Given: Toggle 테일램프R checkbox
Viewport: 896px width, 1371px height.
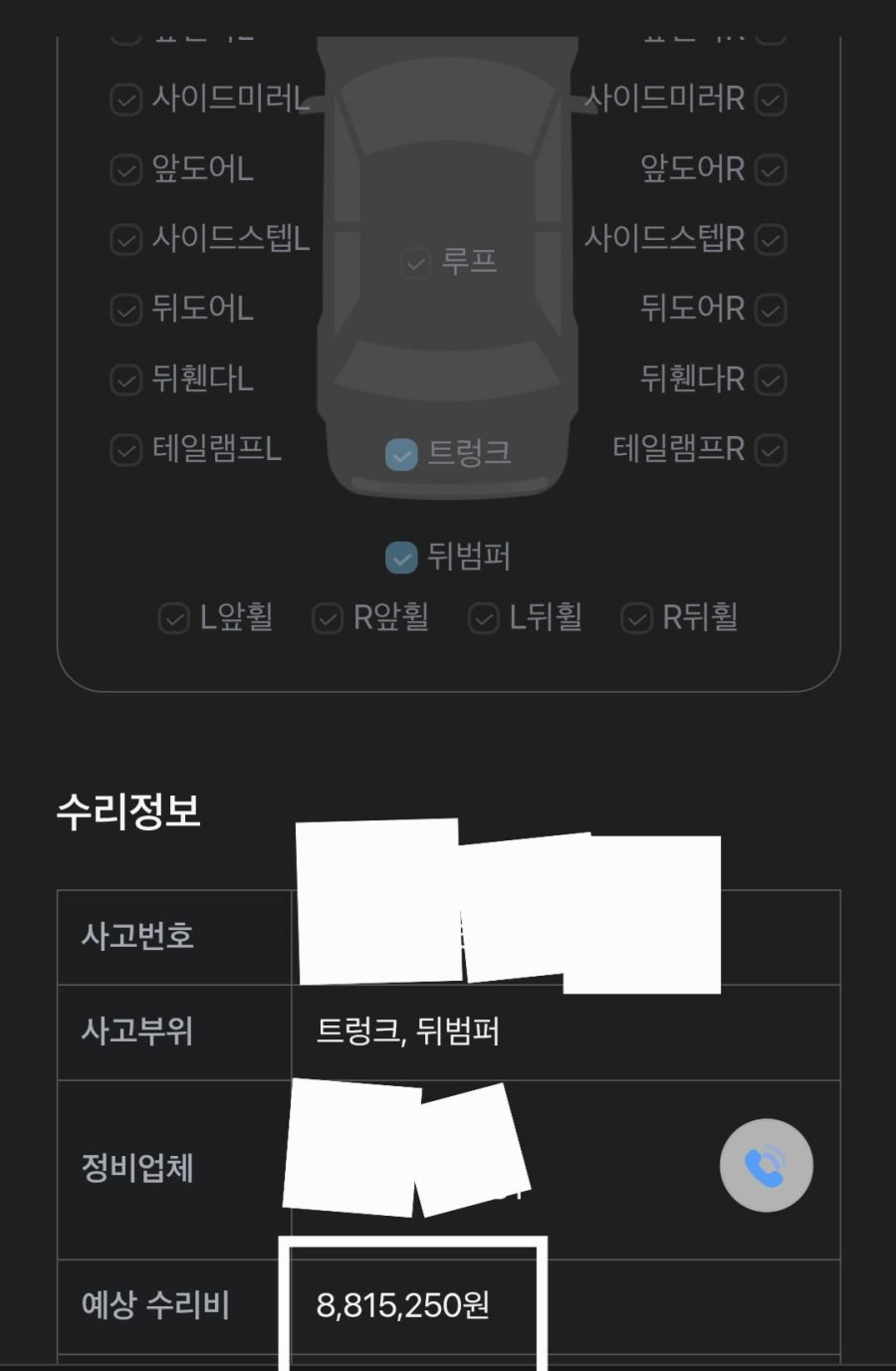Looking at the screenshot, I should (x=771, y=450).
